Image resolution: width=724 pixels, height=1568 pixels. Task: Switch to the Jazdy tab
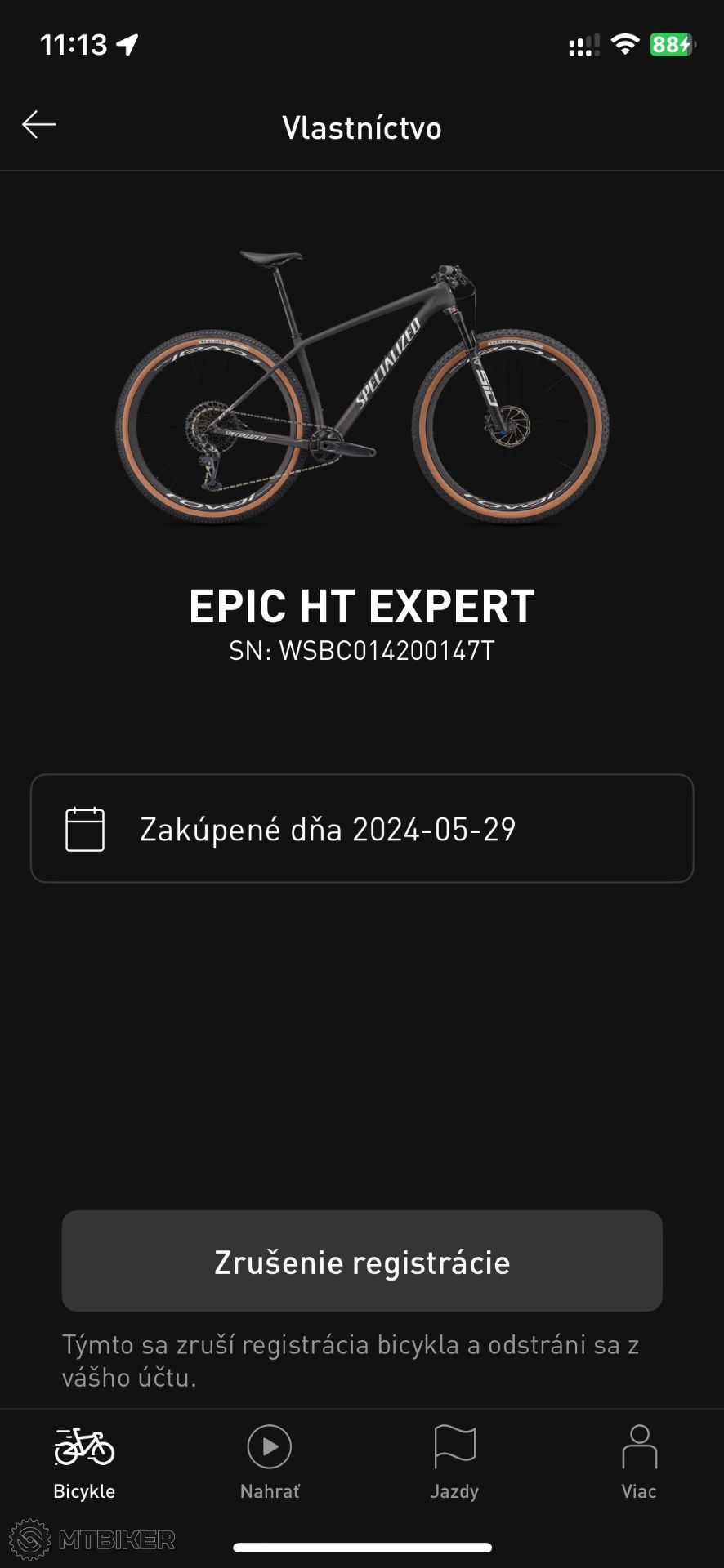click(x=454, y=1462)
